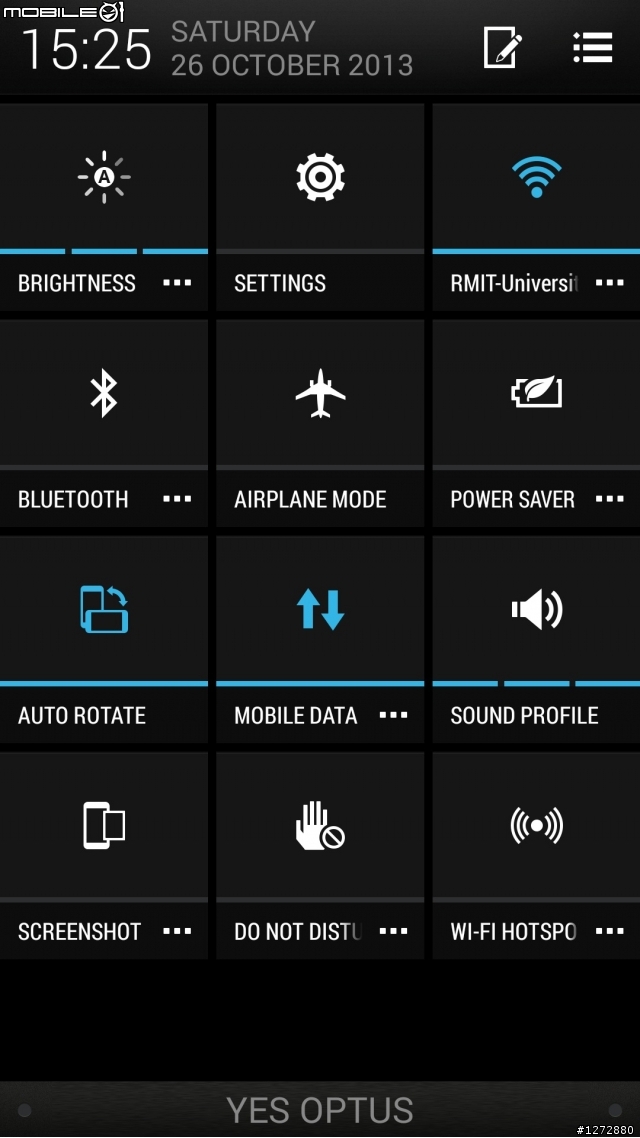Open the edit quick settings pencil icon
This screenshot has width=640, height=1138.
point(503,47)
